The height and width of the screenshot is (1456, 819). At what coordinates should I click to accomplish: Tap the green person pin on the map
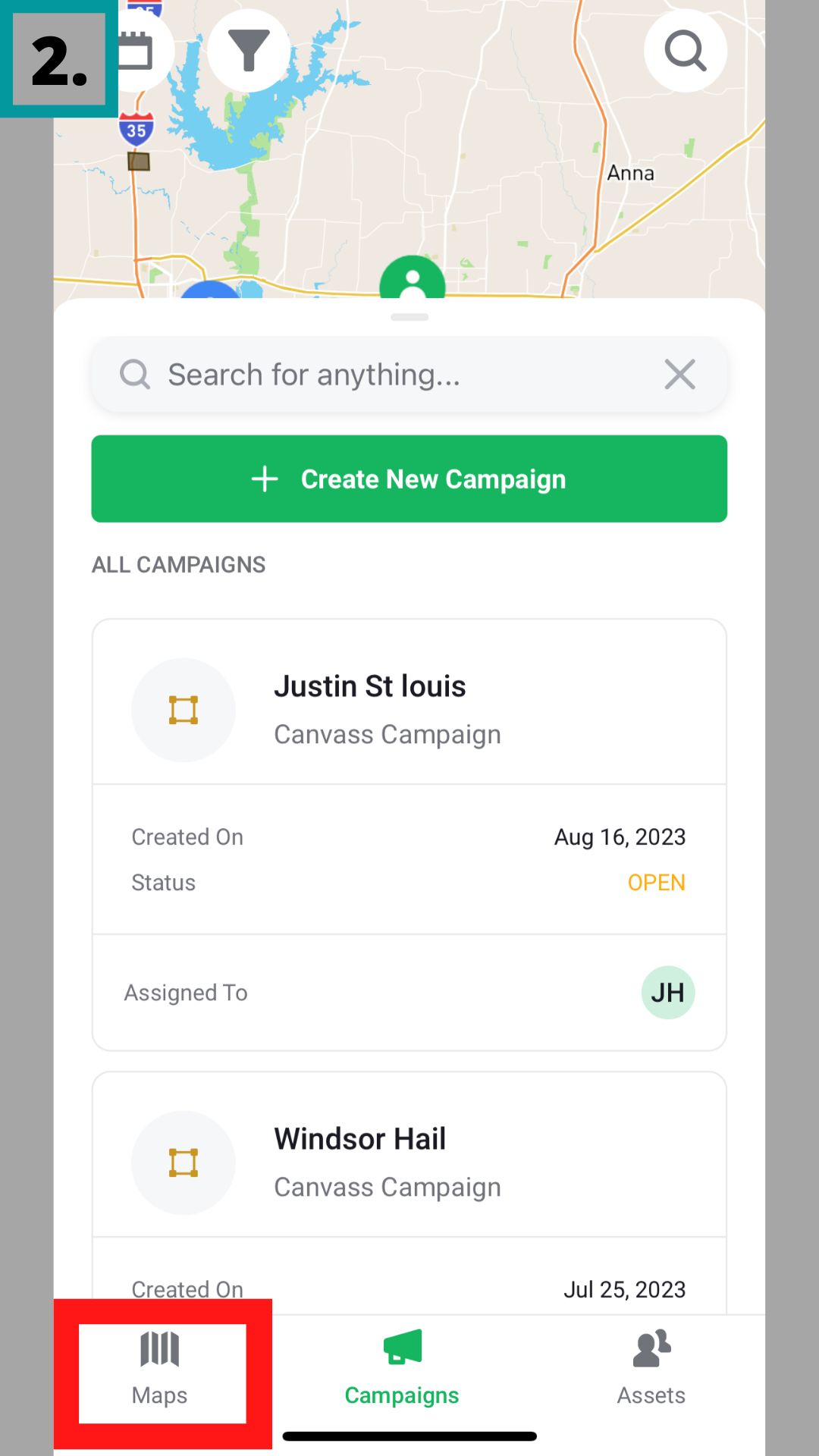click(x=412, y=280)
